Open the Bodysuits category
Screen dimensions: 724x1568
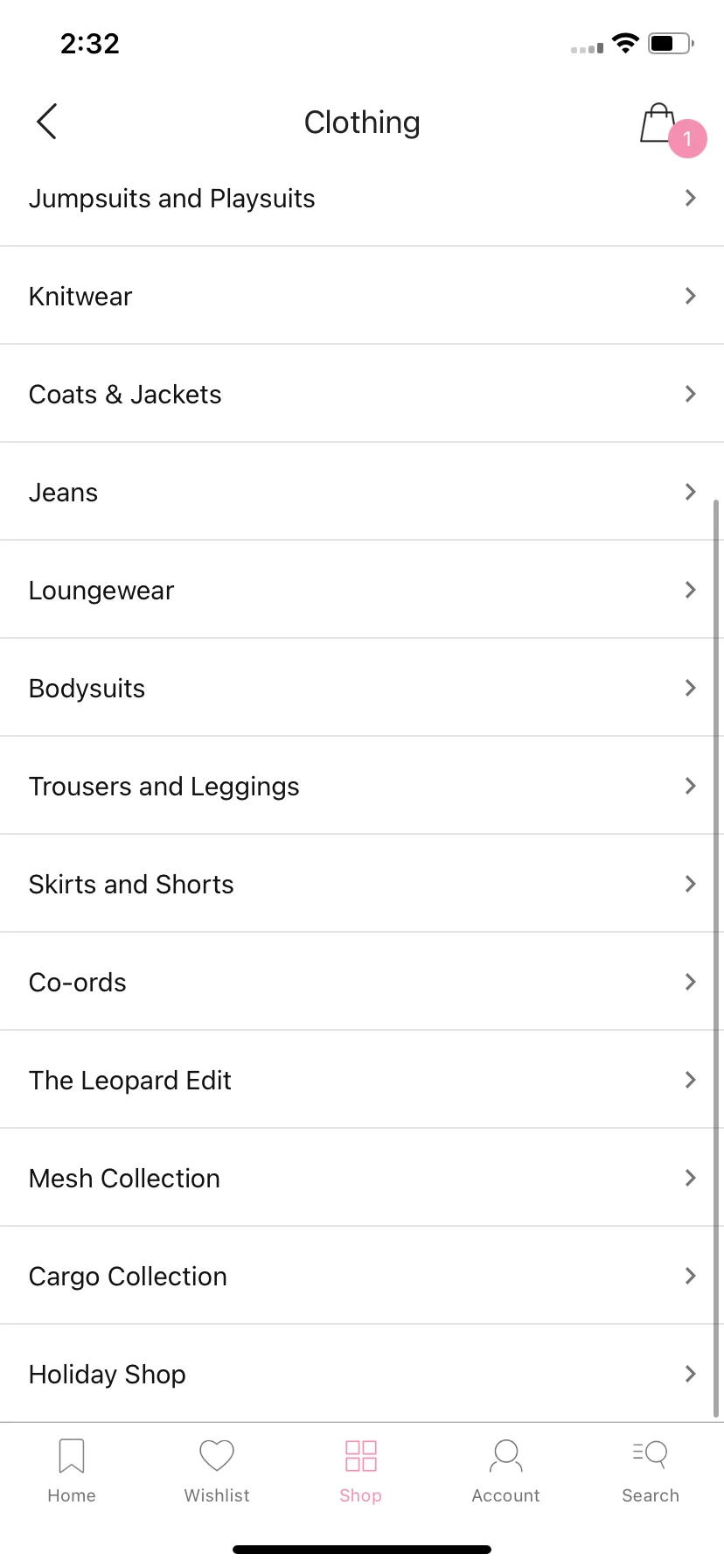click(x=362, y=688)
